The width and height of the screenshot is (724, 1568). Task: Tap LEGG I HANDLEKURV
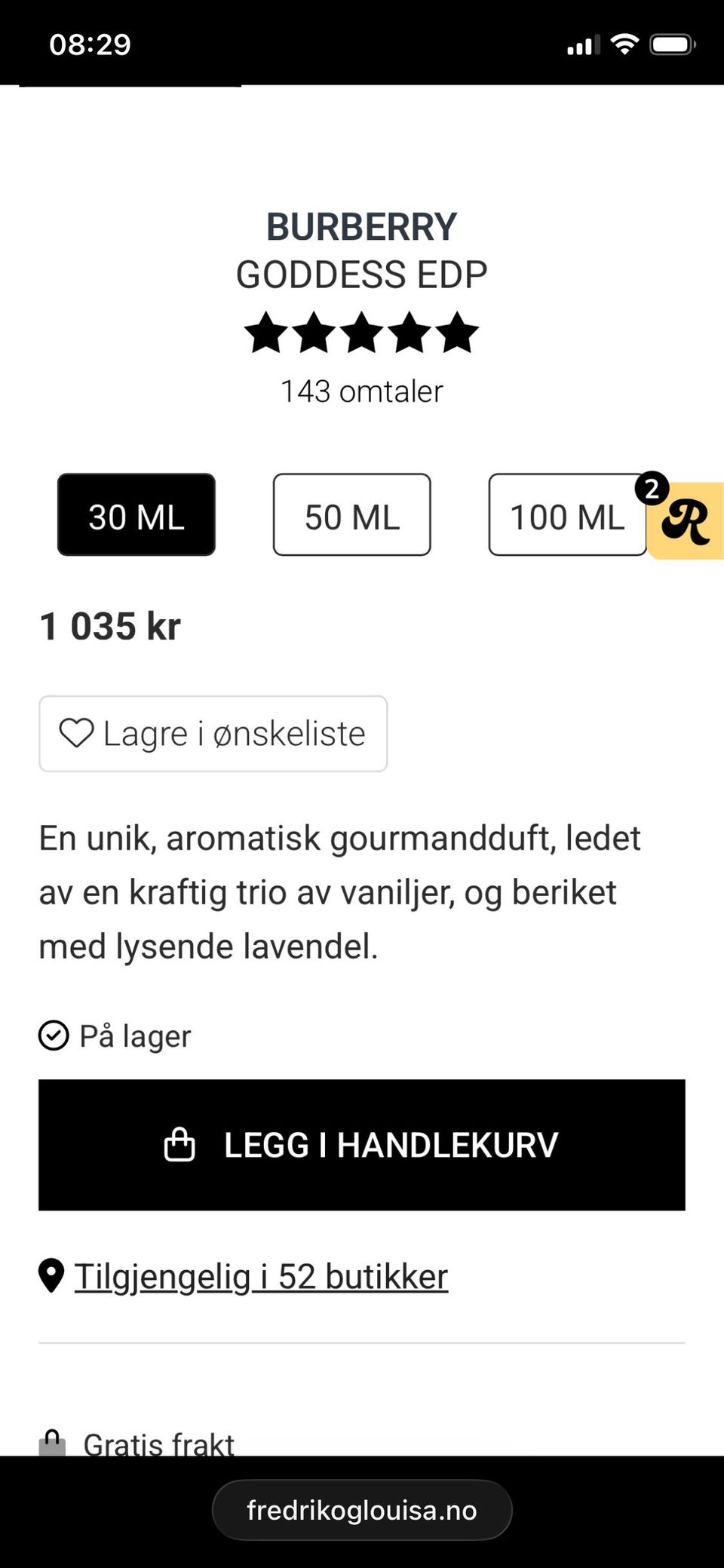pos(362,1145)
